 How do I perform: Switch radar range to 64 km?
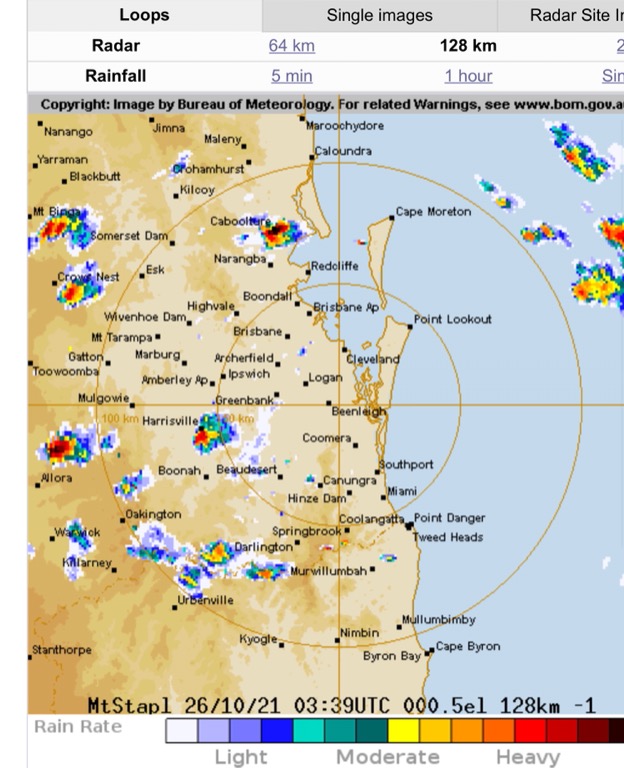tap(291, 46)
